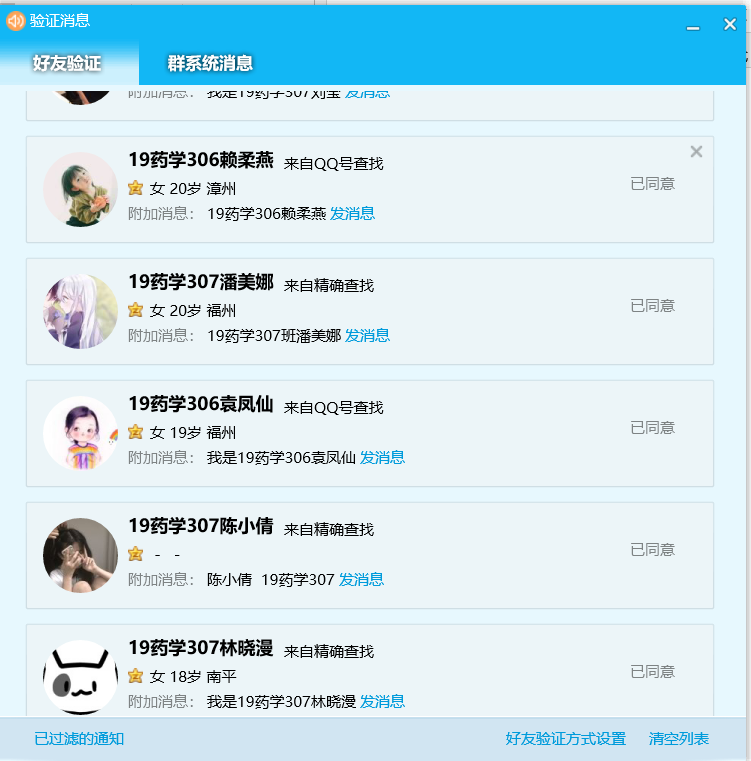Image resolution: width=751 pixels, height=761 pixels.
Task: Dismiss the 19药学306赖柔燕 request card
Action: click(x=696, y=152)
